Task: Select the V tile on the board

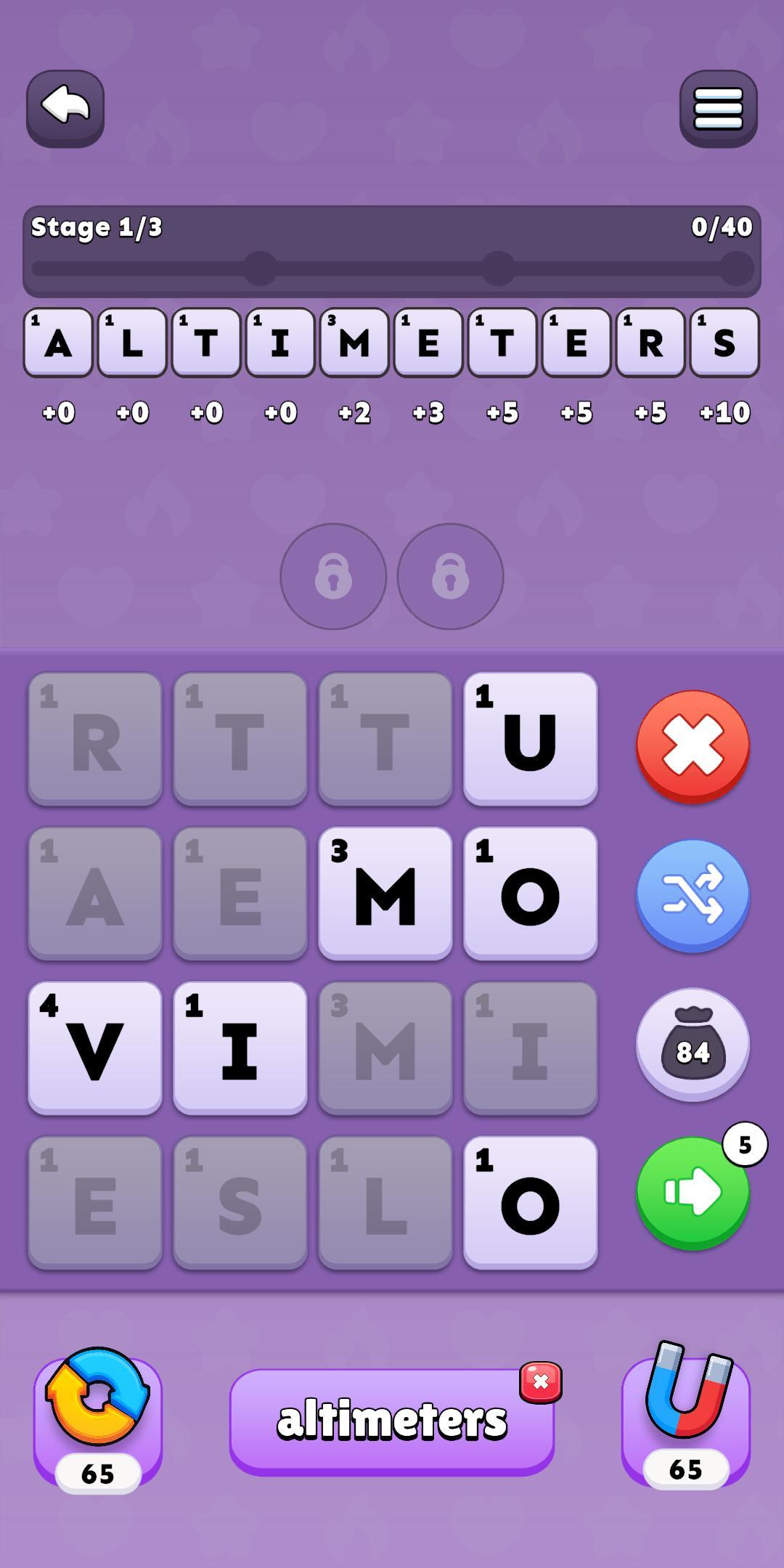Action: pos(95,1048)
